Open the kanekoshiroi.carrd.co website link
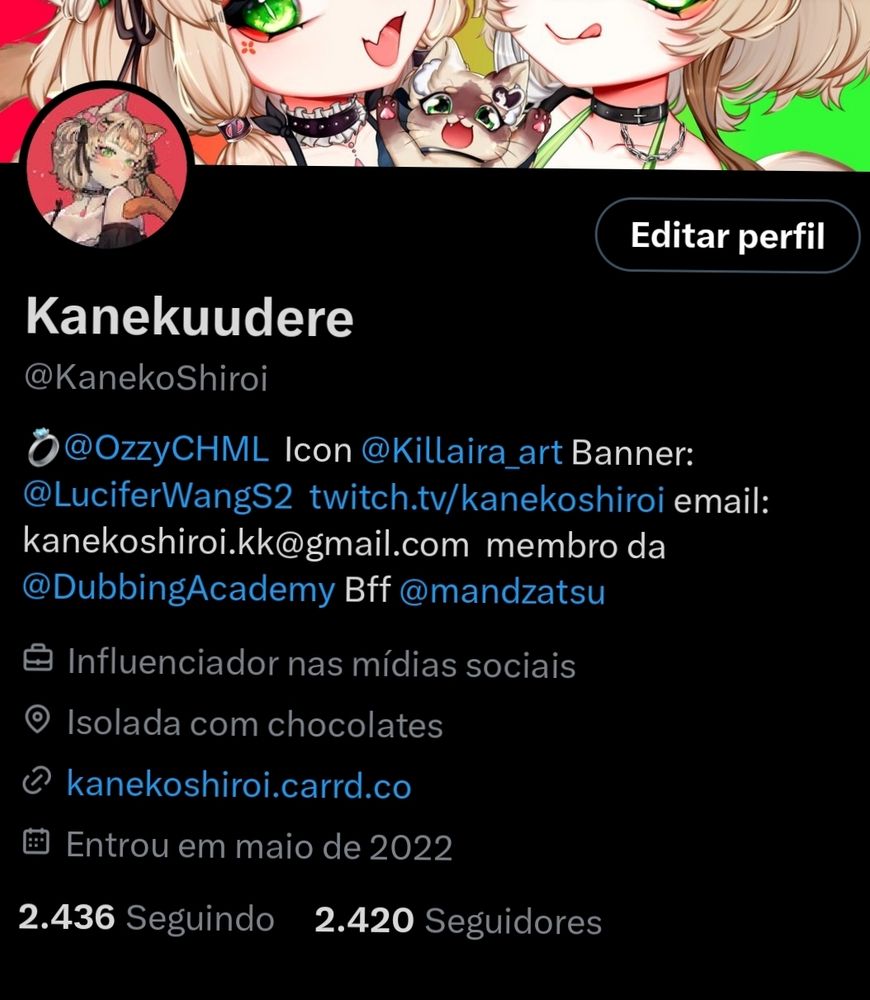Screen dimensions: 870x1000 pos(238,784)
